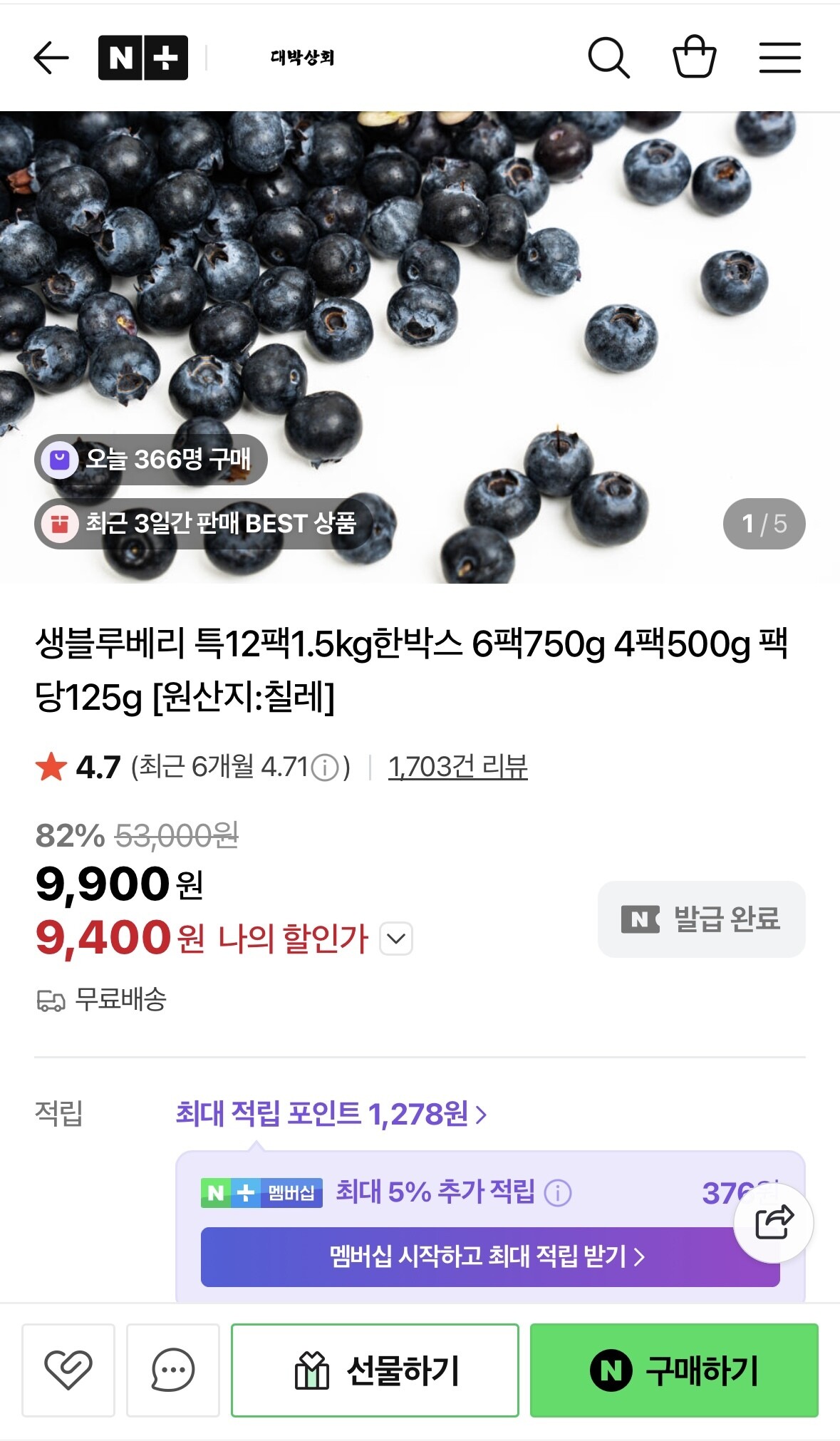Read the 1,703건 리뷰 reviews
Image resolution: width=840 pixels, height=1441 pixels.
[x=457, y=767]
